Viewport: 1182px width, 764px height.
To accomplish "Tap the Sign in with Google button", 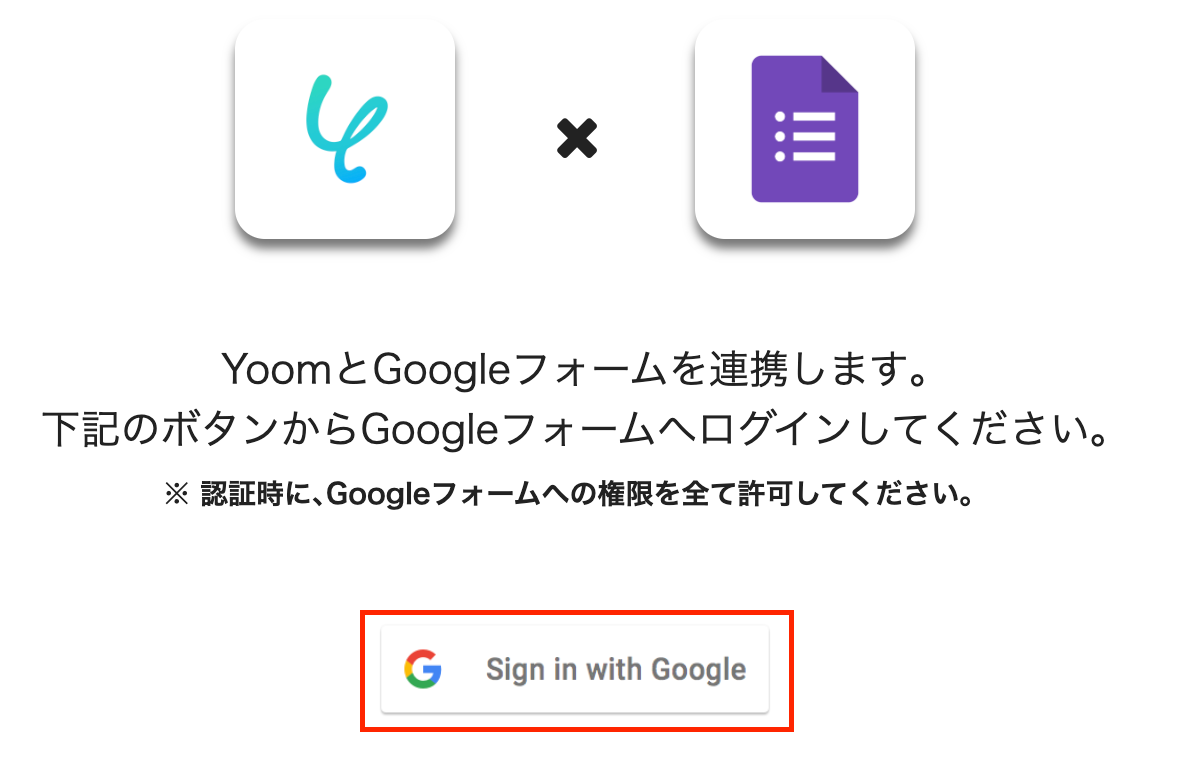I will click(575, 669).
